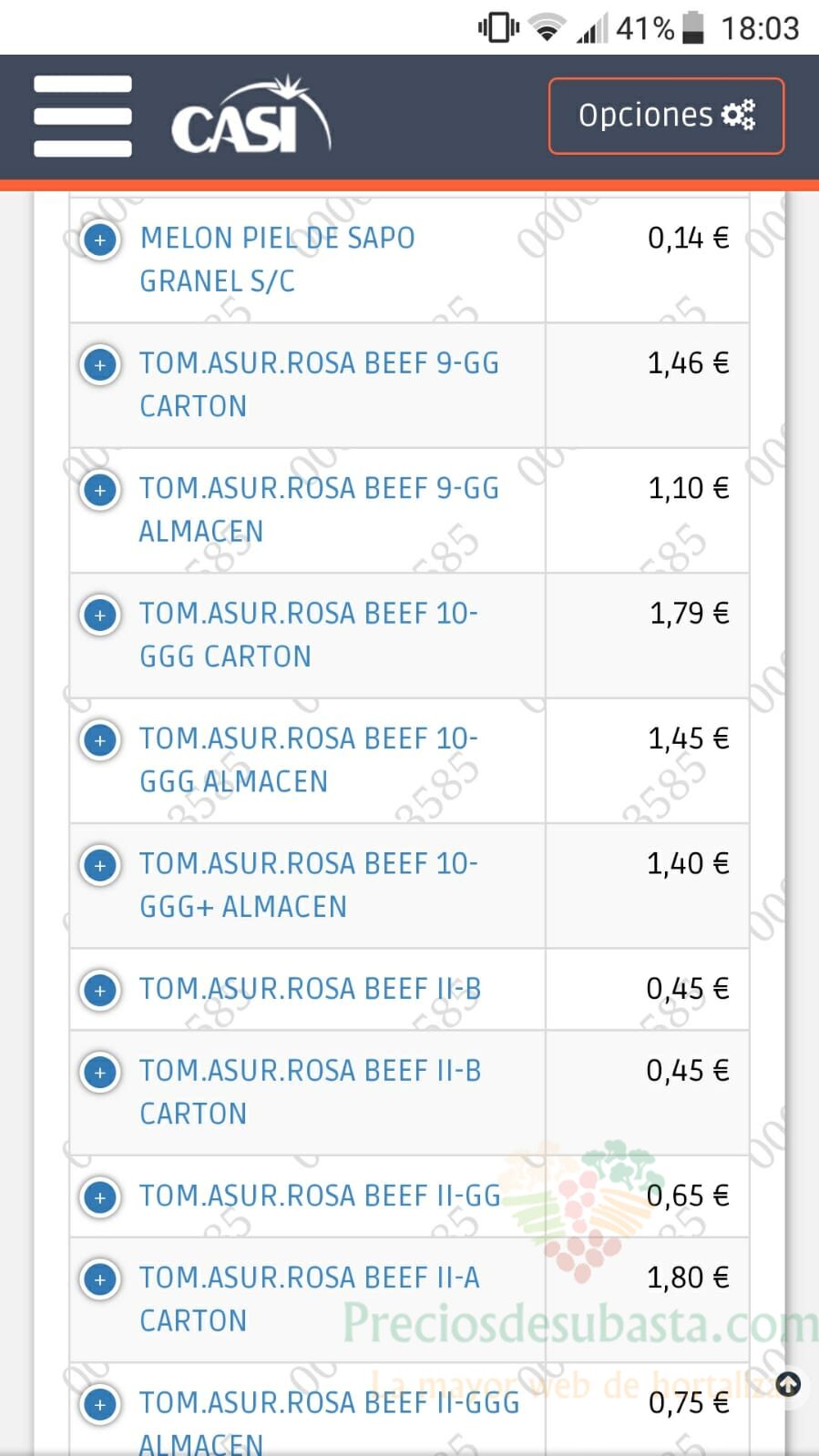Expand TOM.ASUR.ROSA BEEF II-A CARTON
Image resolution: width=819 pixels, height=1456 pixels.
[x=100, y=1279]
